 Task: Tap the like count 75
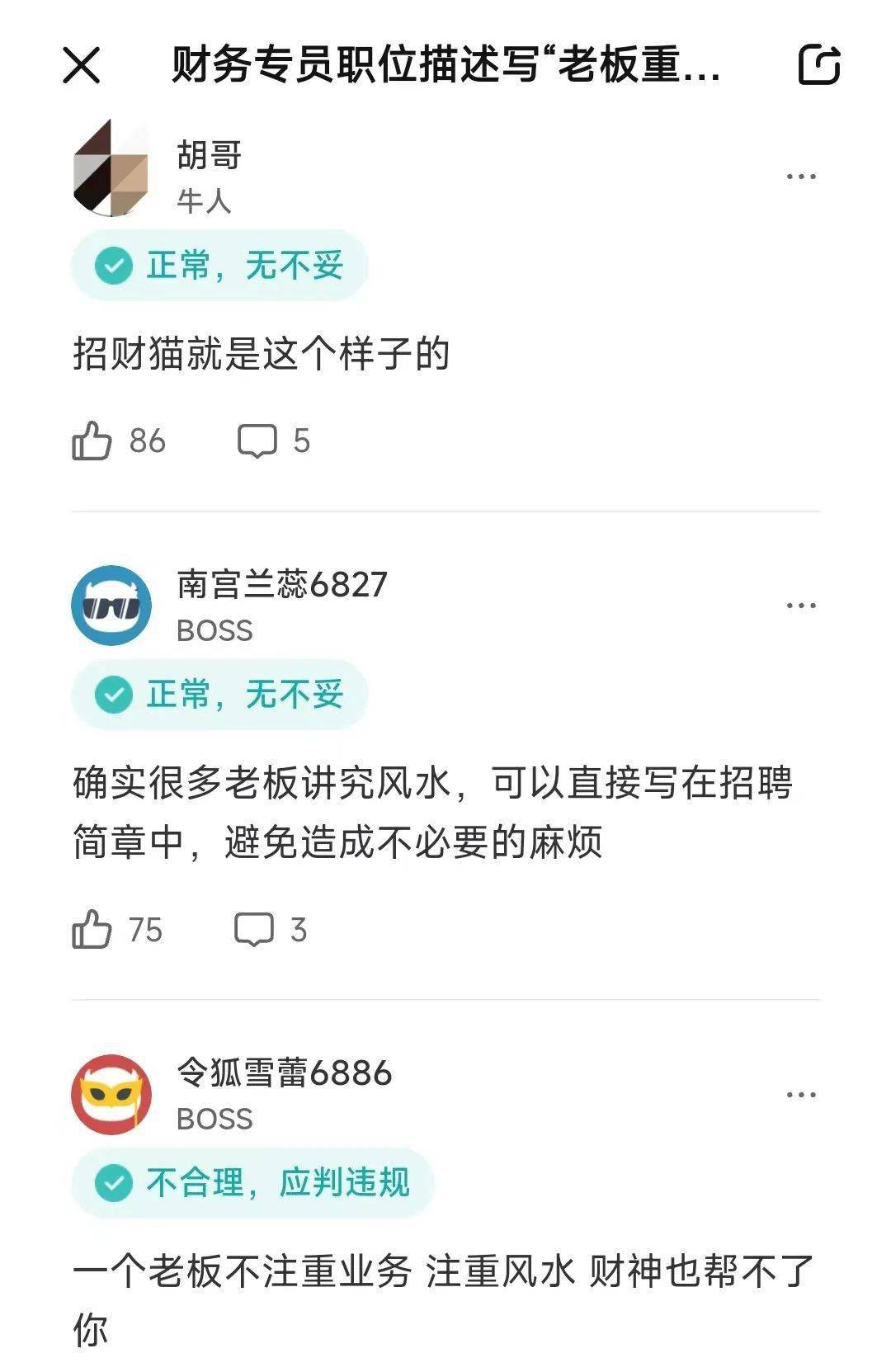(146, 928)
